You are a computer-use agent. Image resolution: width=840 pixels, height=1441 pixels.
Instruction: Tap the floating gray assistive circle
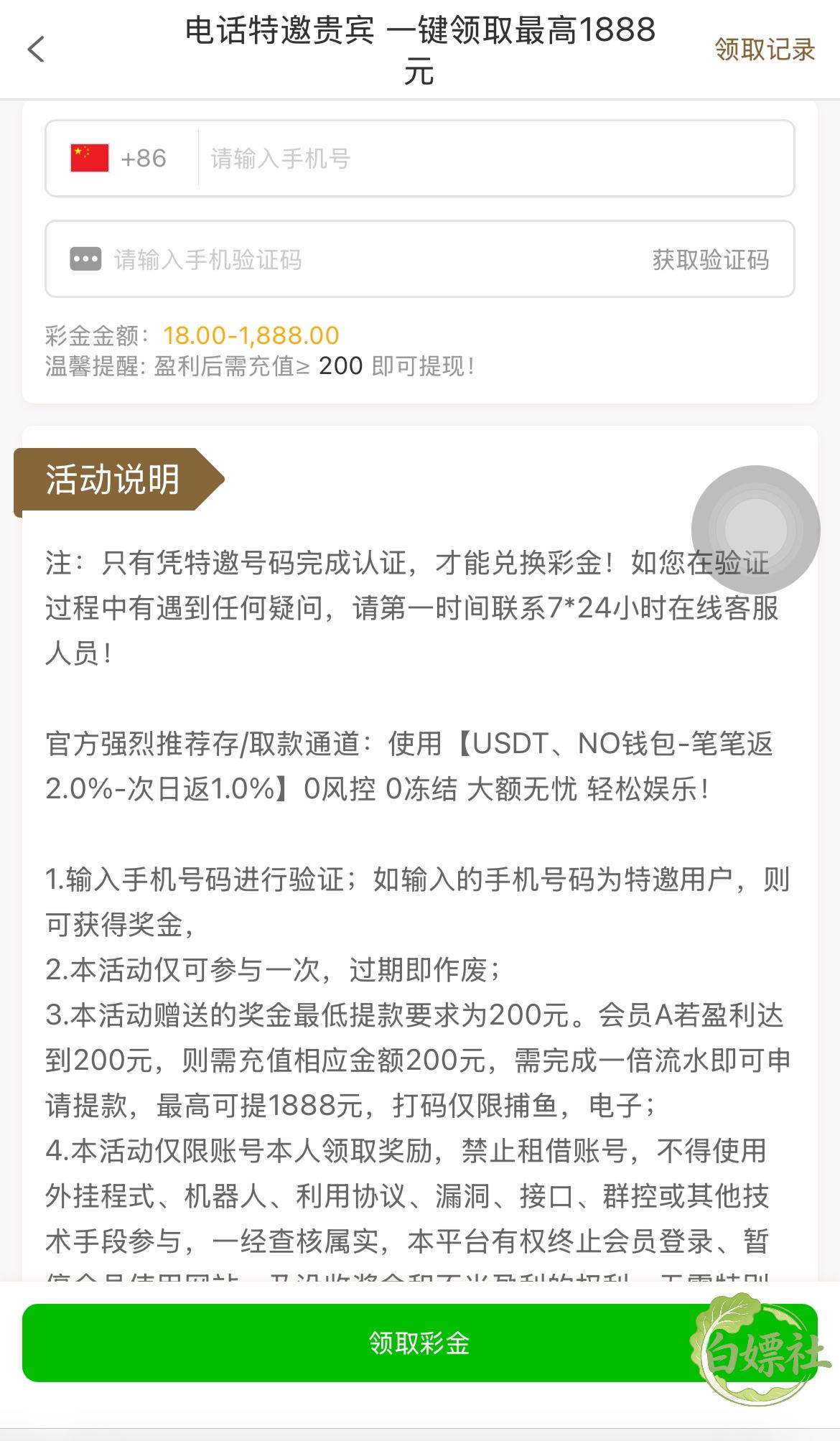[x=755, y=530]
